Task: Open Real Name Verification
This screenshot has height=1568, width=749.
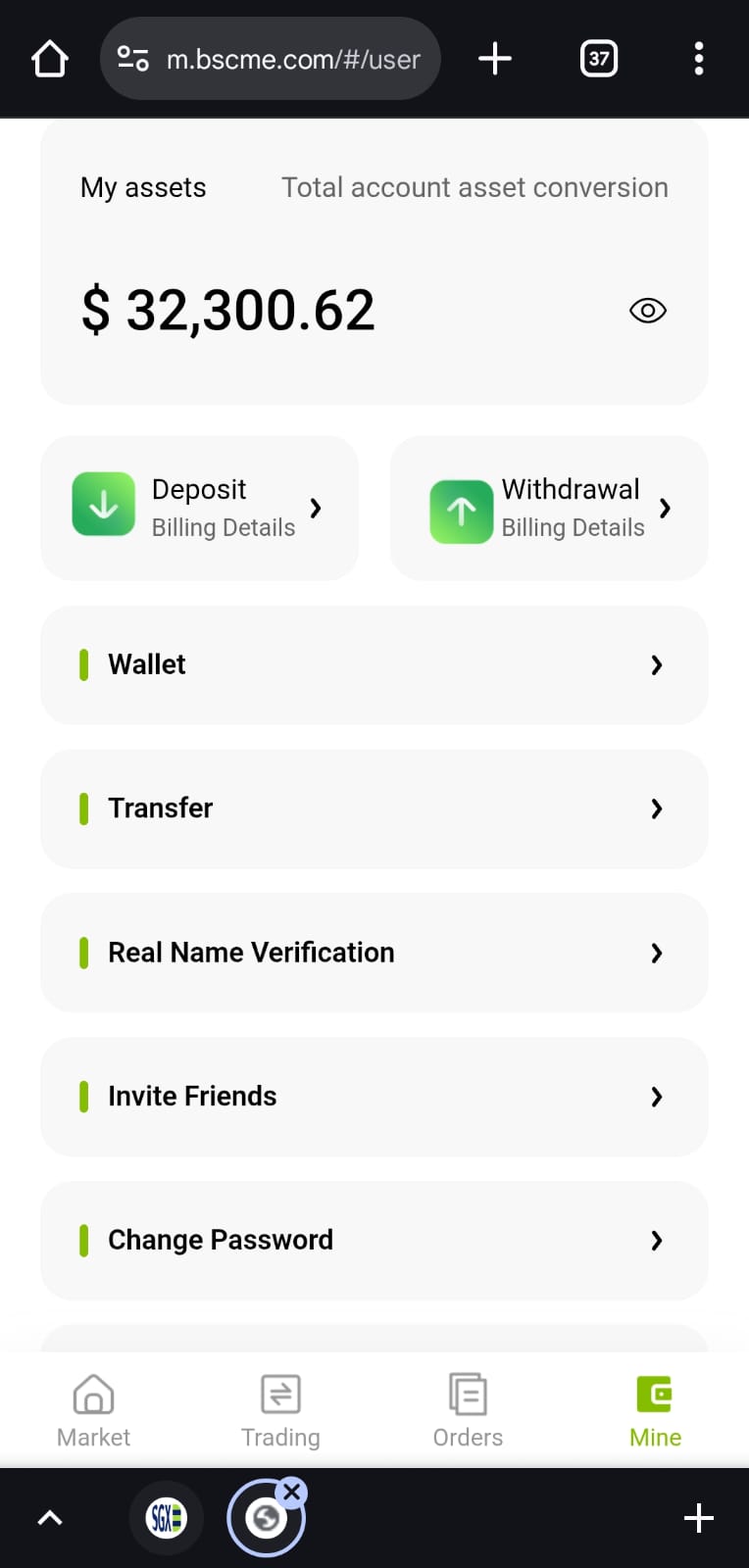Action: click(374, 953)
